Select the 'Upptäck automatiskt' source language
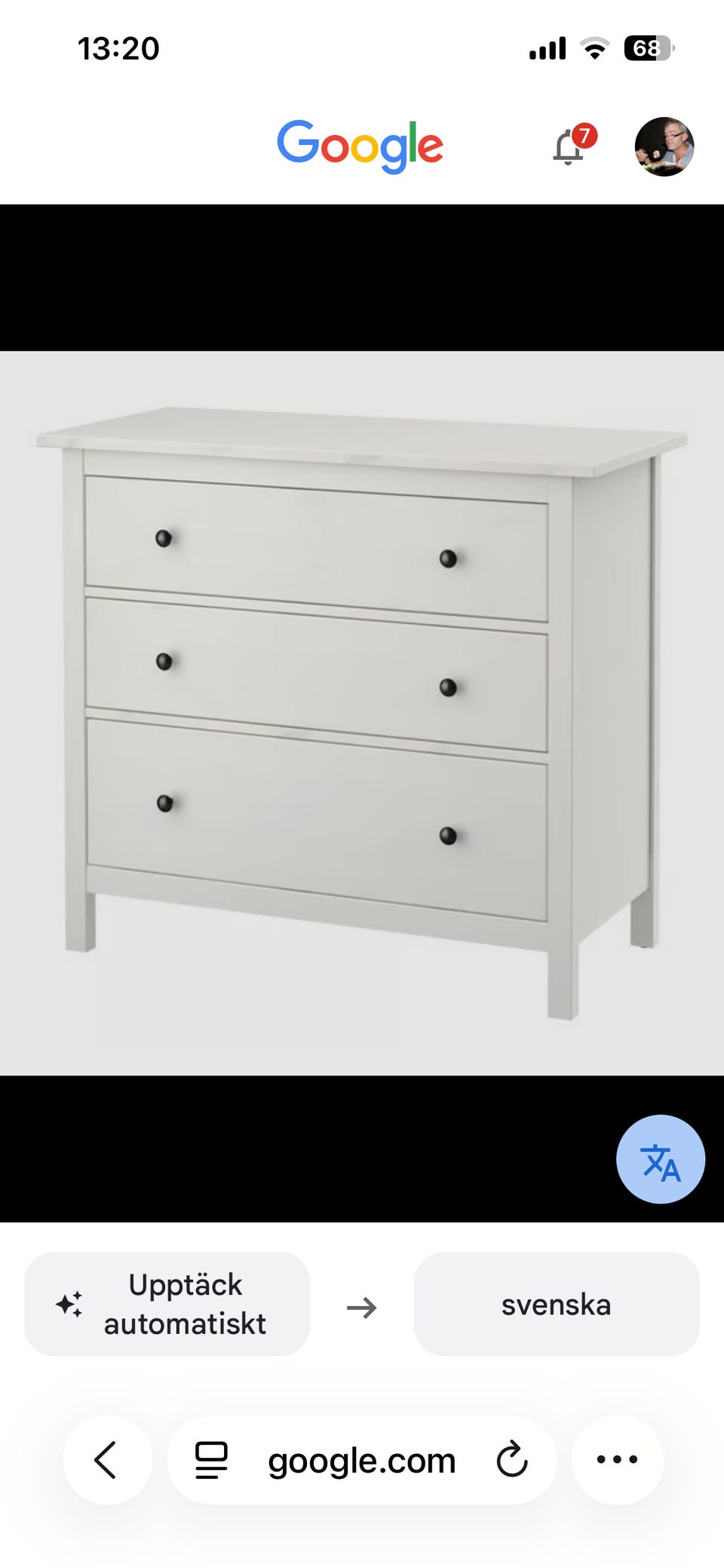This screenshot has width=724, height=1568. pyautogui.click(x=167, y=1304)
